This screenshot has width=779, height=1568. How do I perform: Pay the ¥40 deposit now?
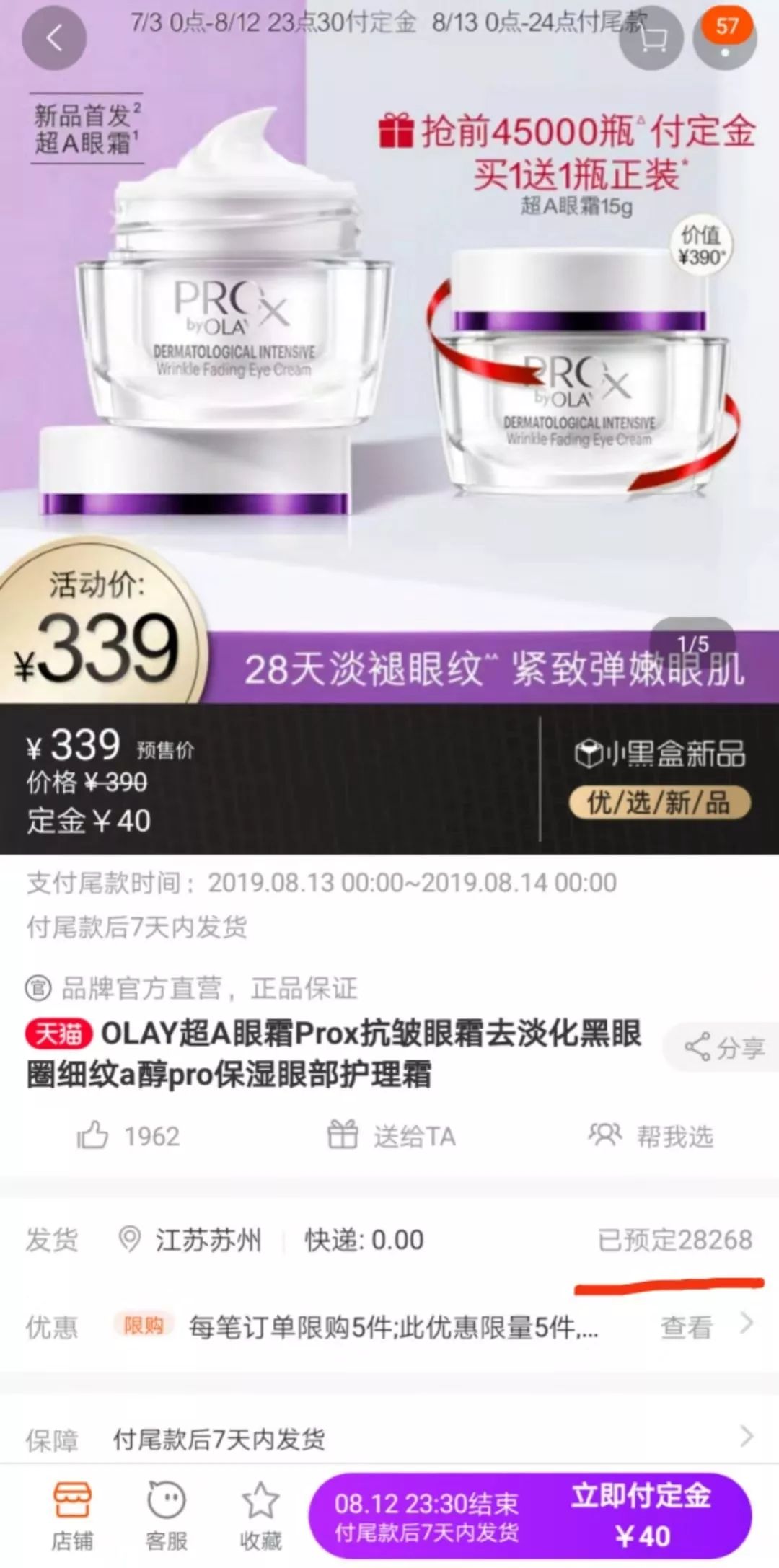click(641, 1516)
